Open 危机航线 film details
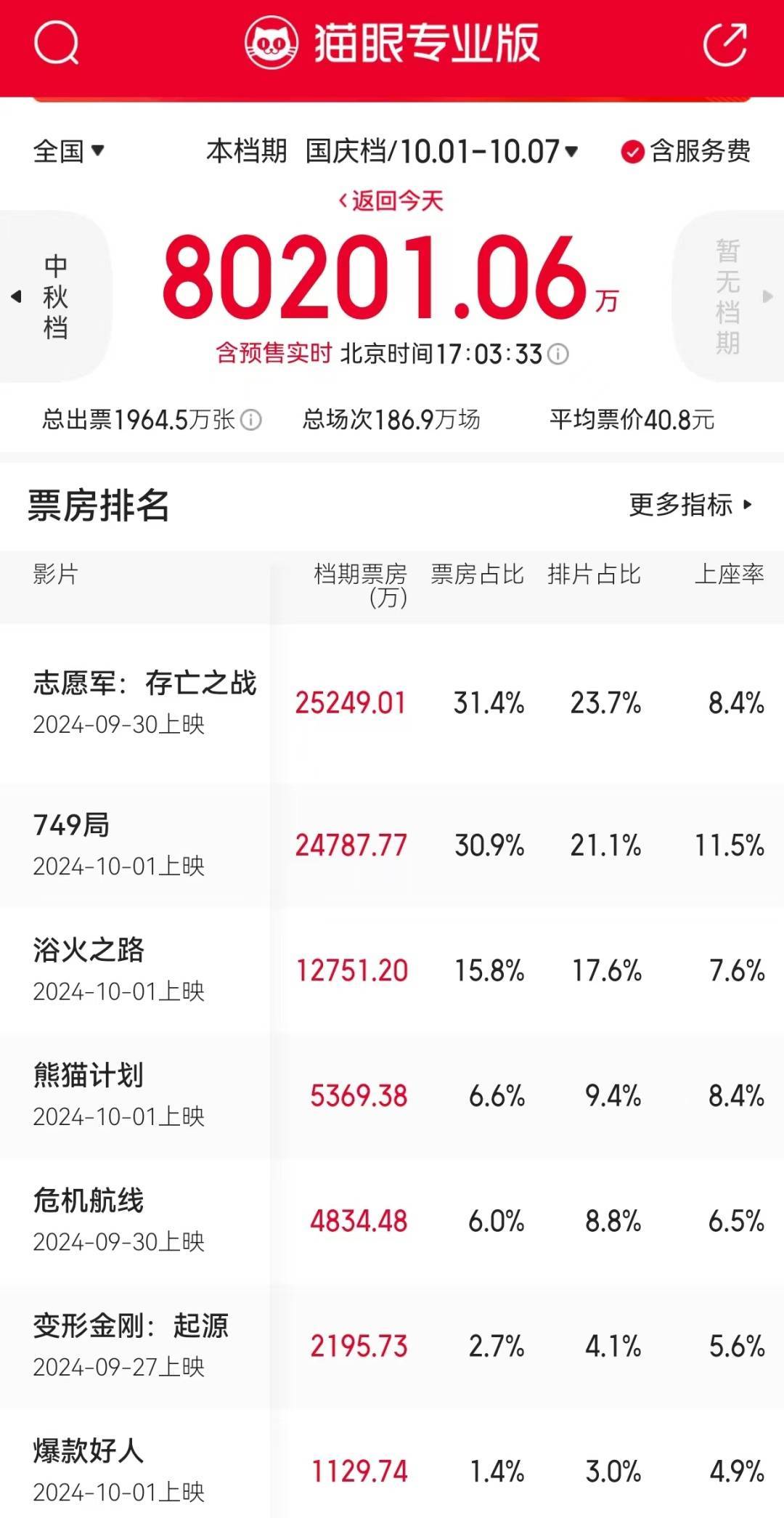This screenshot has height=1518, width=784. coord(392,1221)
